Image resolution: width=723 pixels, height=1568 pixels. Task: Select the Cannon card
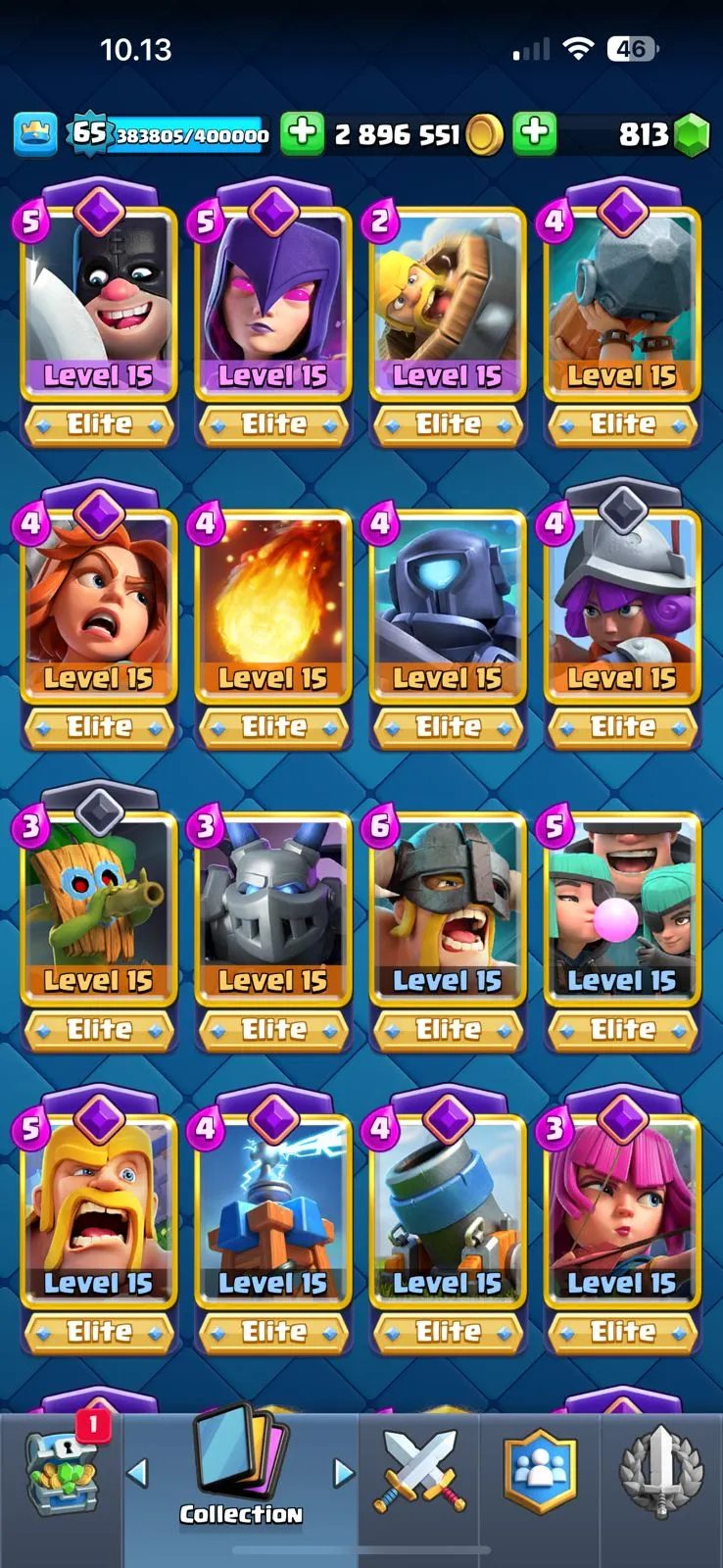point(447,1211)
